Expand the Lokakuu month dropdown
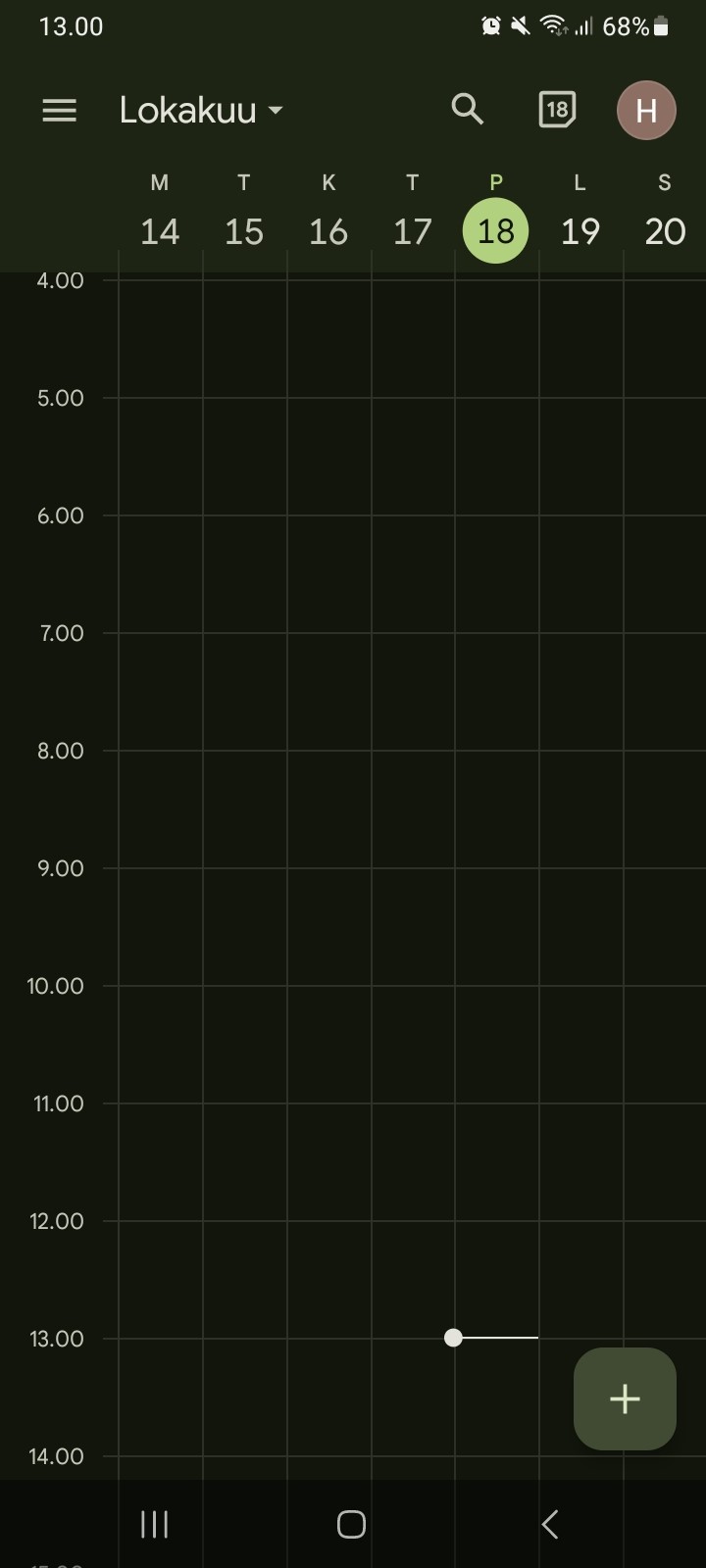 tap(201, 110)
